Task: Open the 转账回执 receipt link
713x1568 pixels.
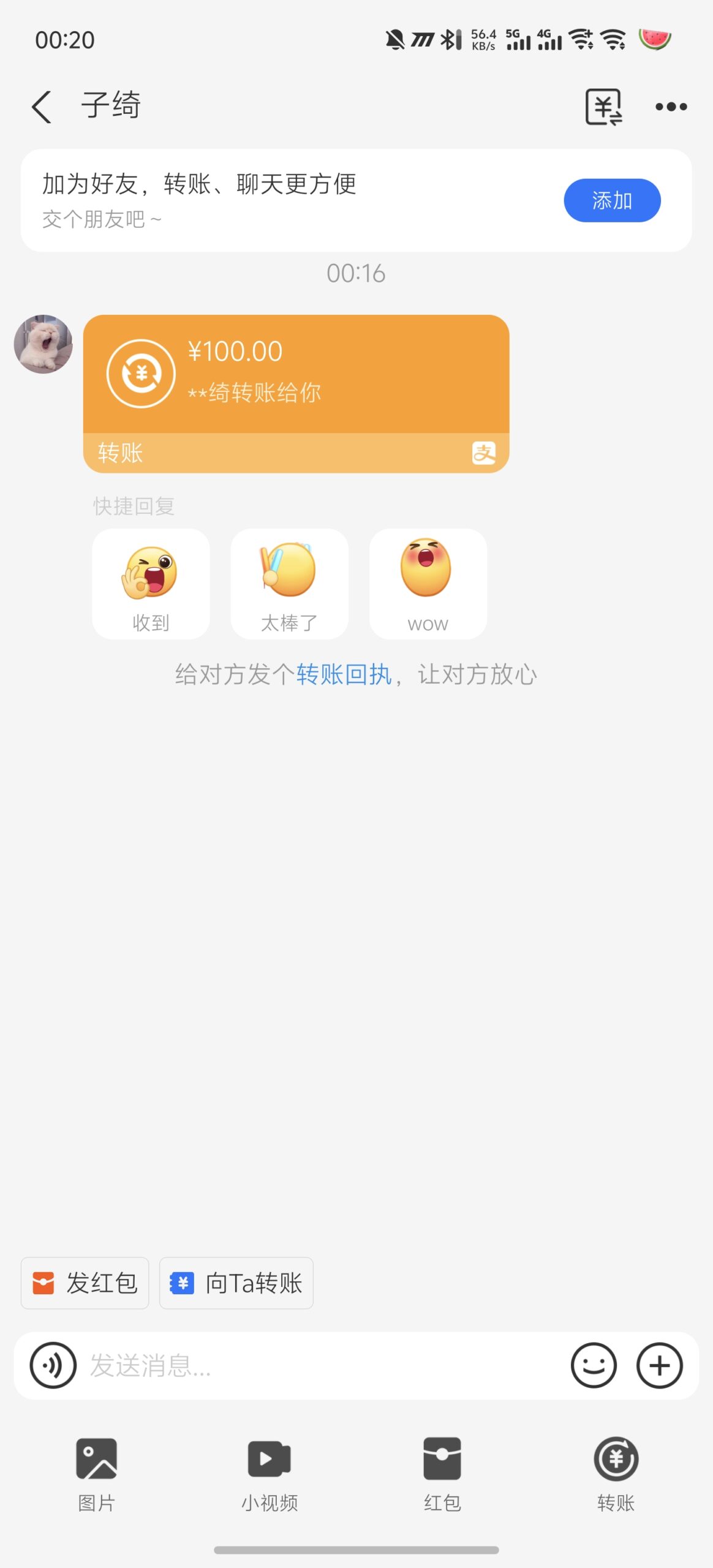Action: [344, 673]
